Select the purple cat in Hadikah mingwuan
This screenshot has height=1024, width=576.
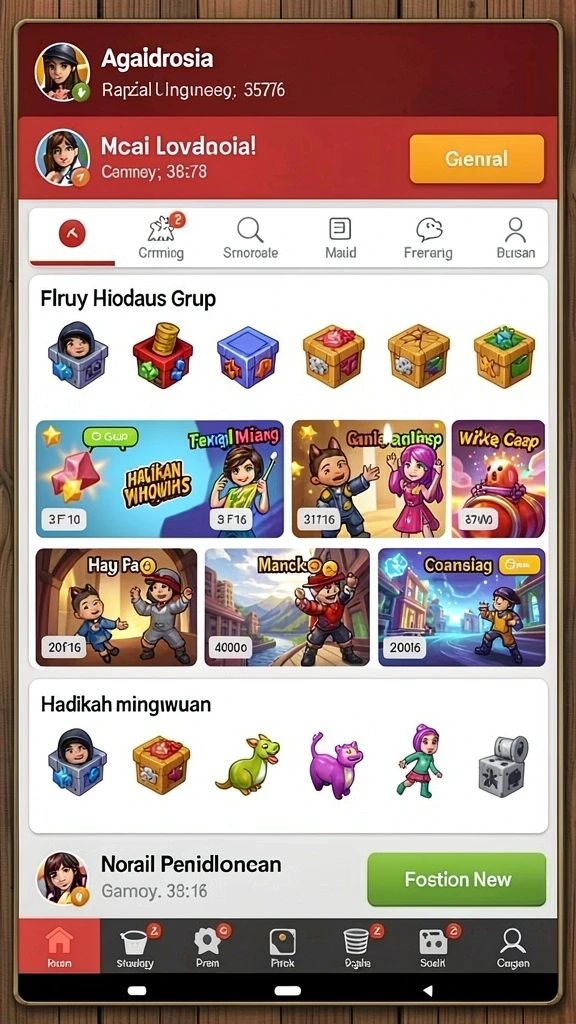point(336,764)
